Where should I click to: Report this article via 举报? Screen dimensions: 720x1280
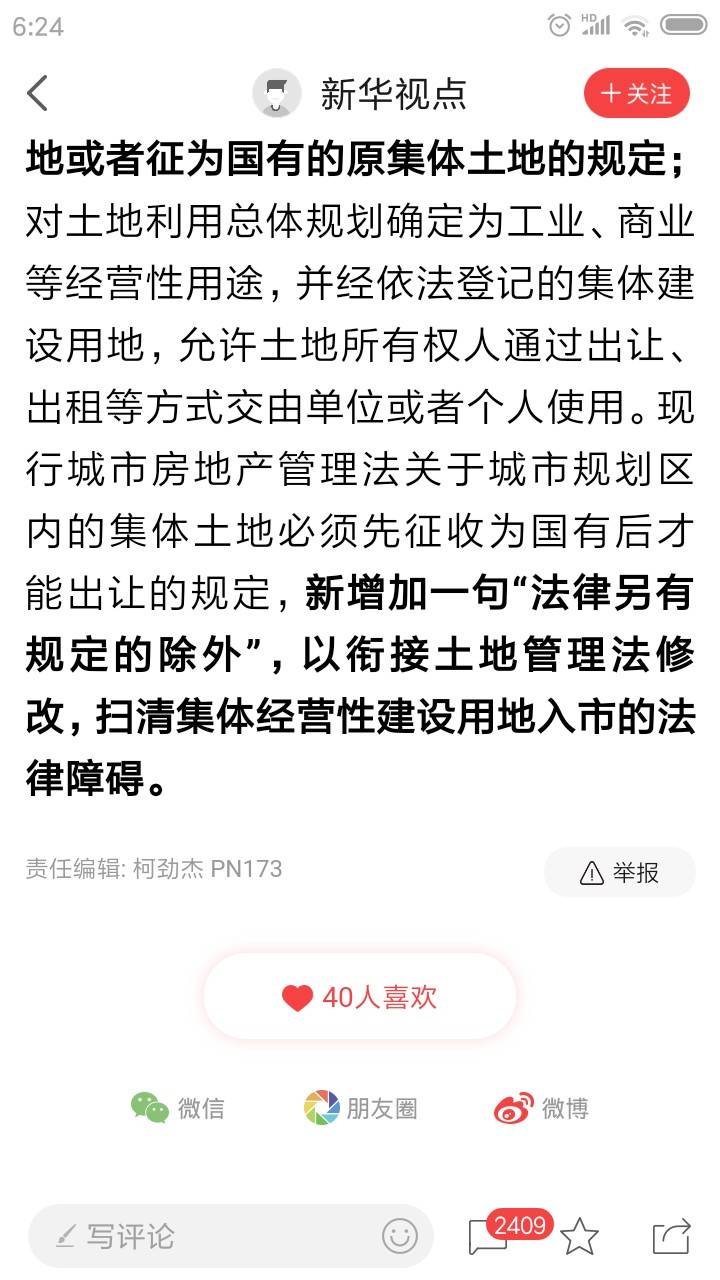point(620,872)
